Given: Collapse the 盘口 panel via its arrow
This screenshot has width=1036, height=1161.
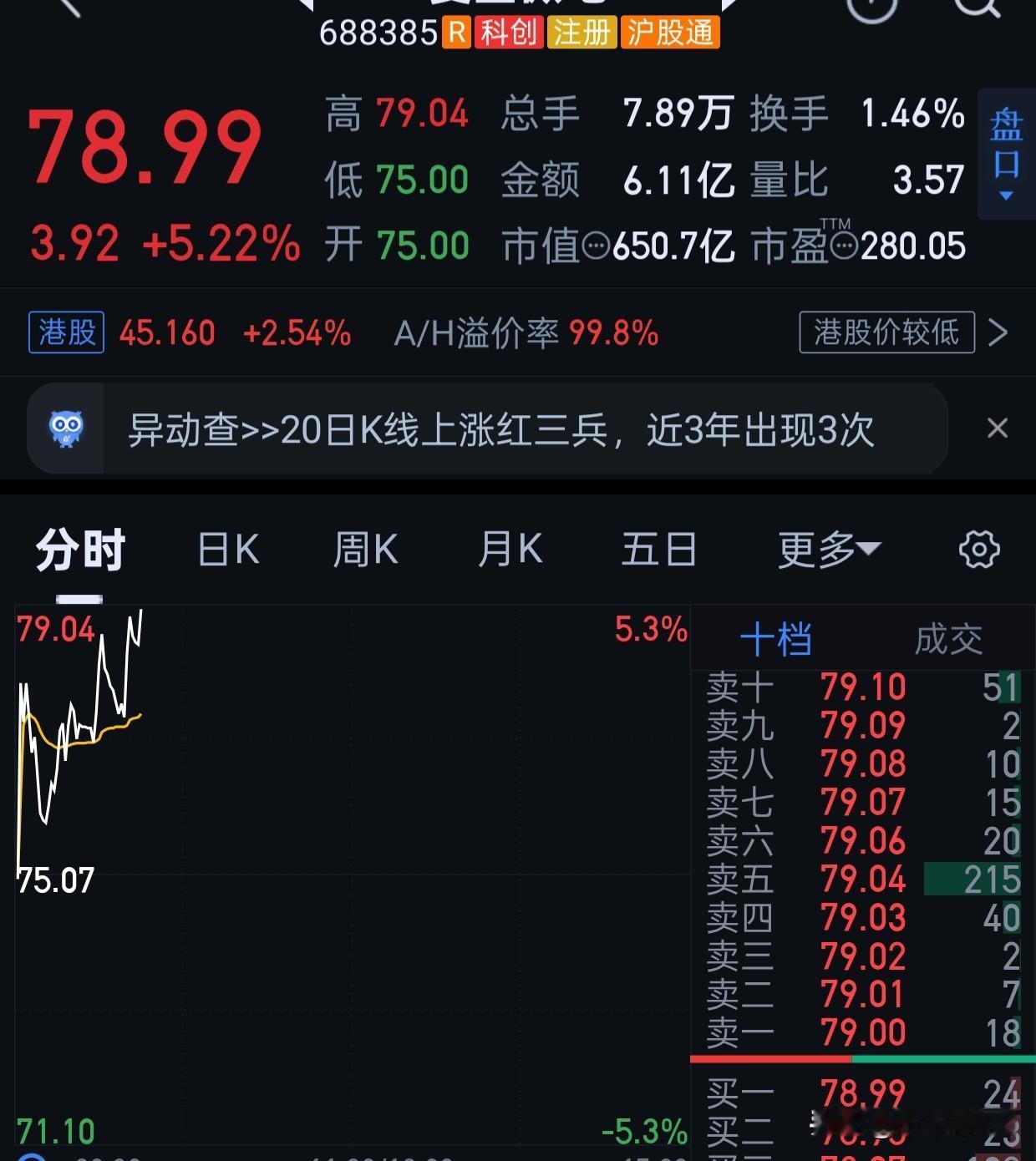Looking at the screenshot, I should coord(1005,195).
